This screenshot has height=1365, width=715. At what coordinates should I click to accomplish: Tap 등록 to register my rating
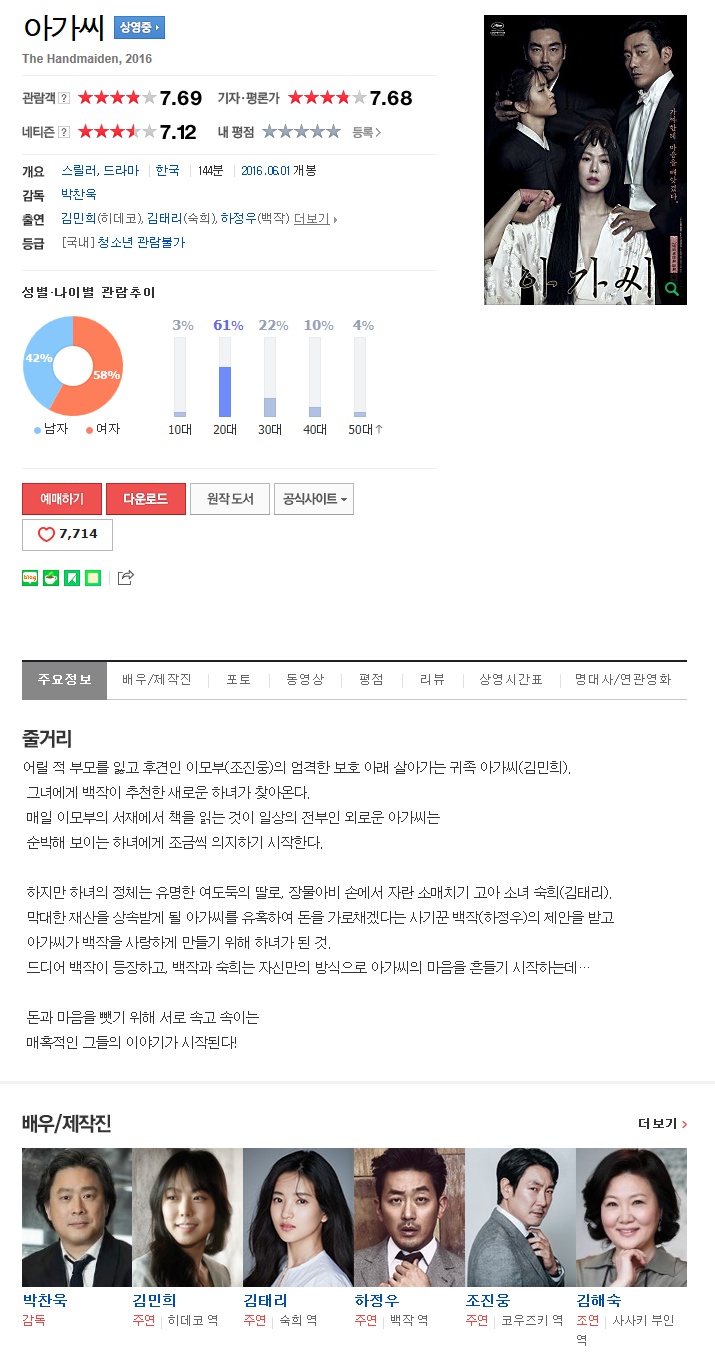click(366, 132)
